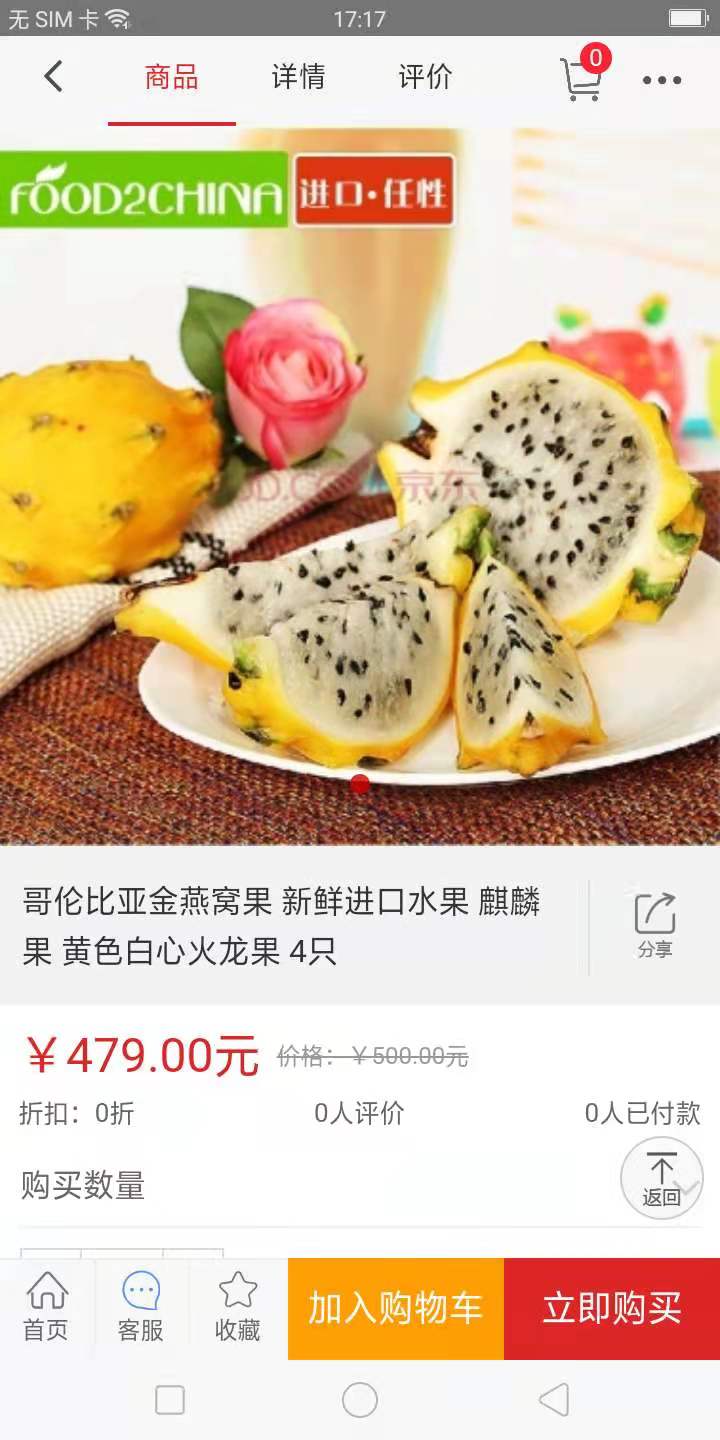Viewport: 720px width, 1440px height.
Task: Switch to the 评价 tab
Action: [425, 78]
